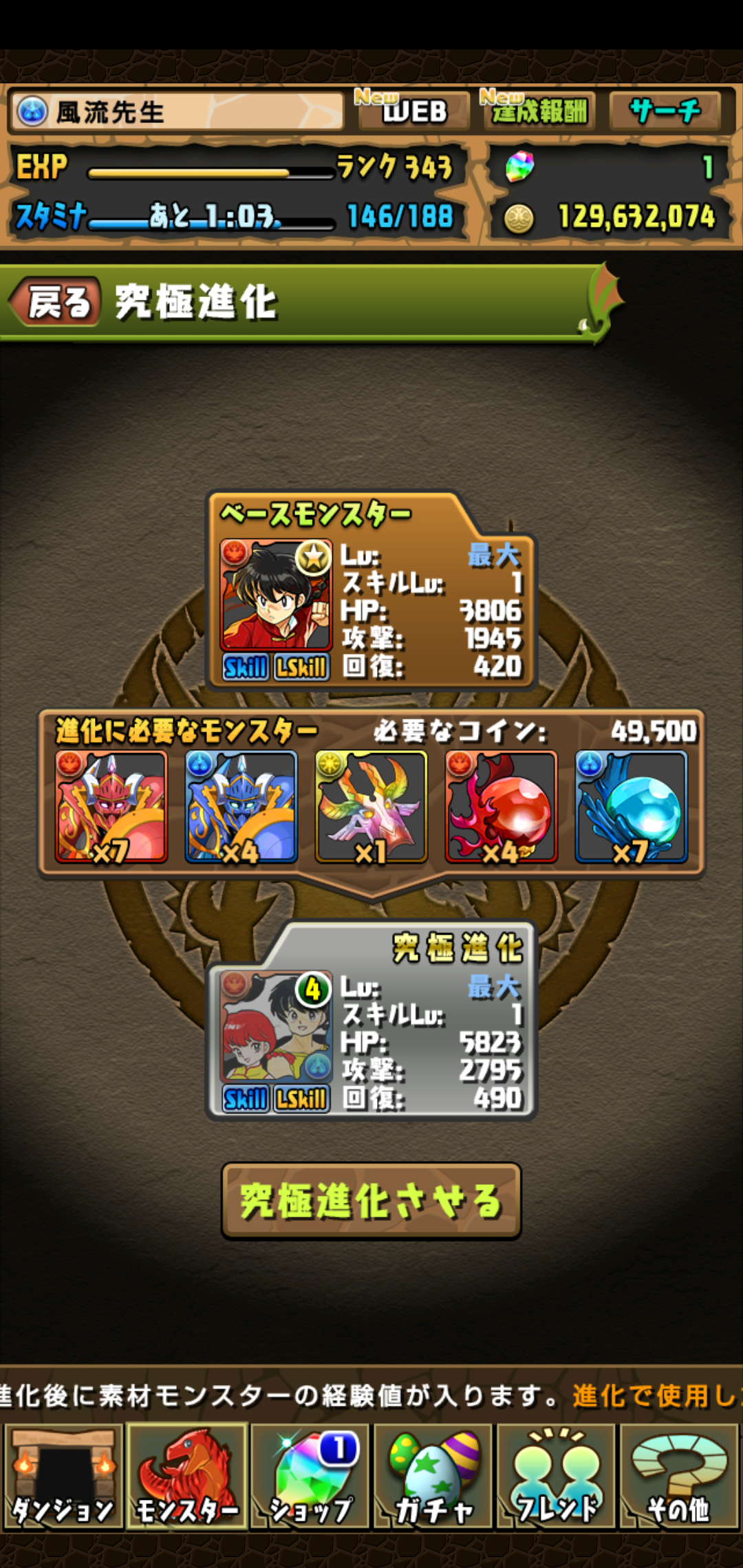743x1568 pixels.
Task: Switch to その他 tab
Action: click(678, 1476)
